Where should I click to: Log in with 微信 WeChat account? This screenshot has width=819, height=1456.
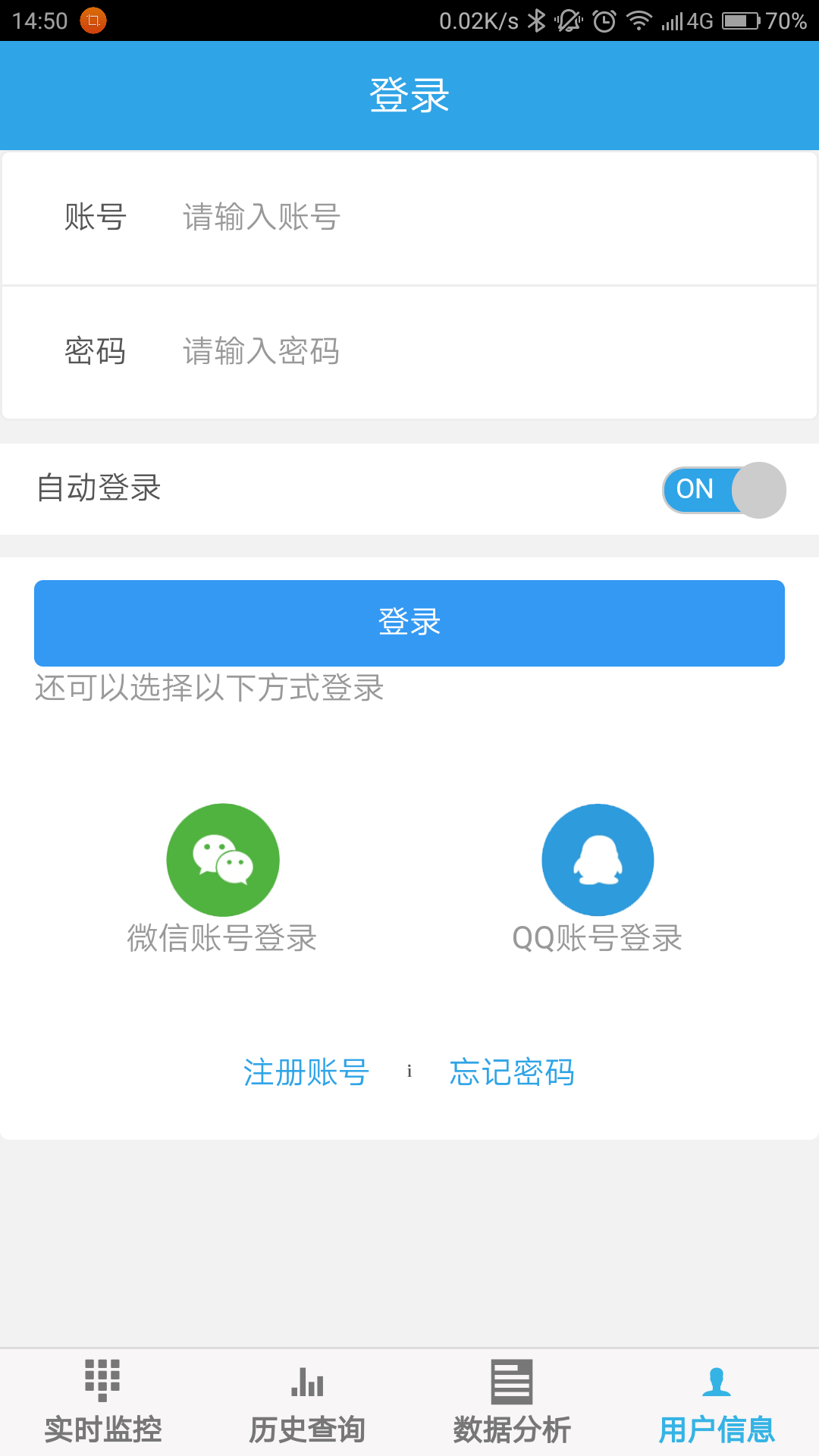pyautogui.click(x=223, y=860)
